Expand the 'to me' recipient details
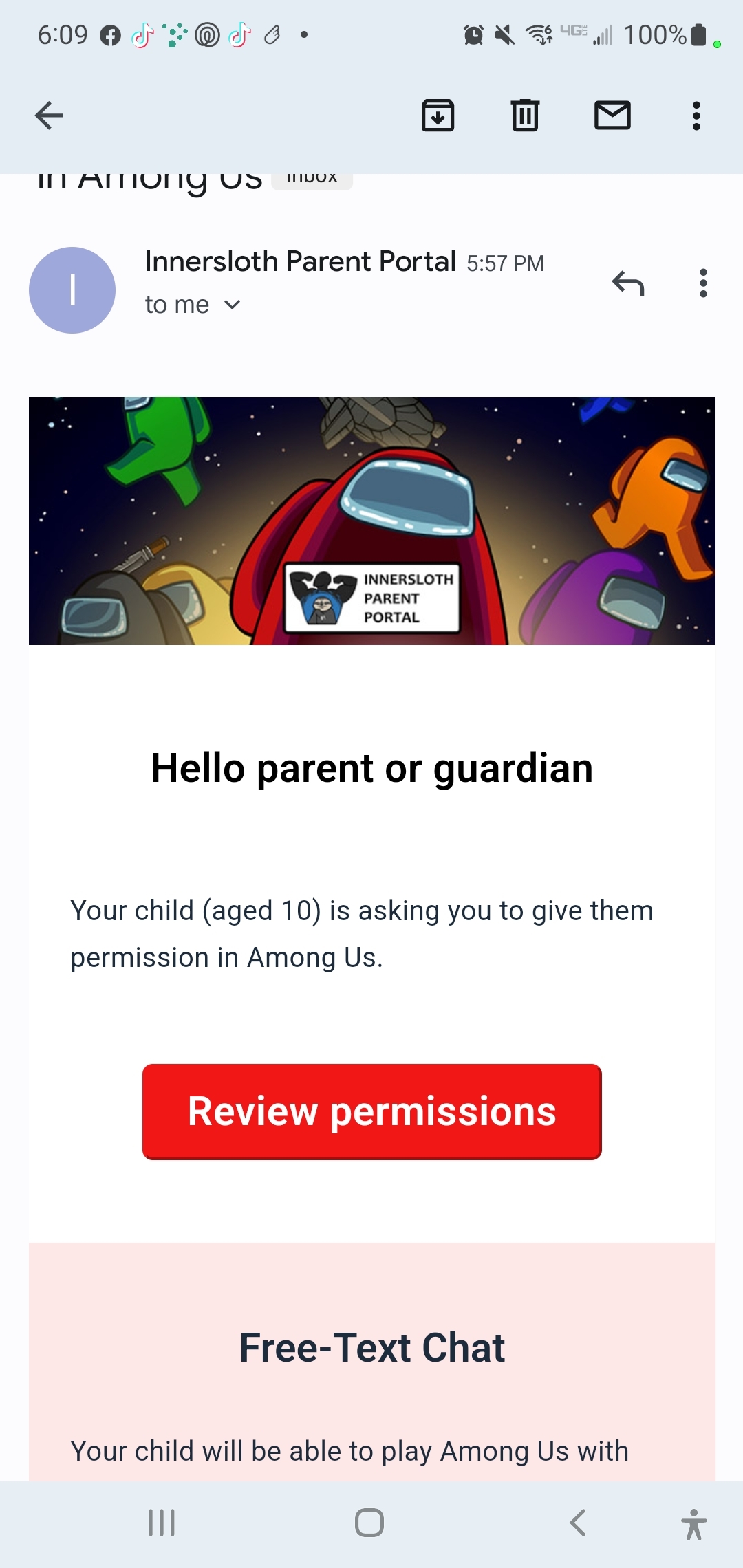Viewport: 743px width, 1568px height. pos(232,305)
